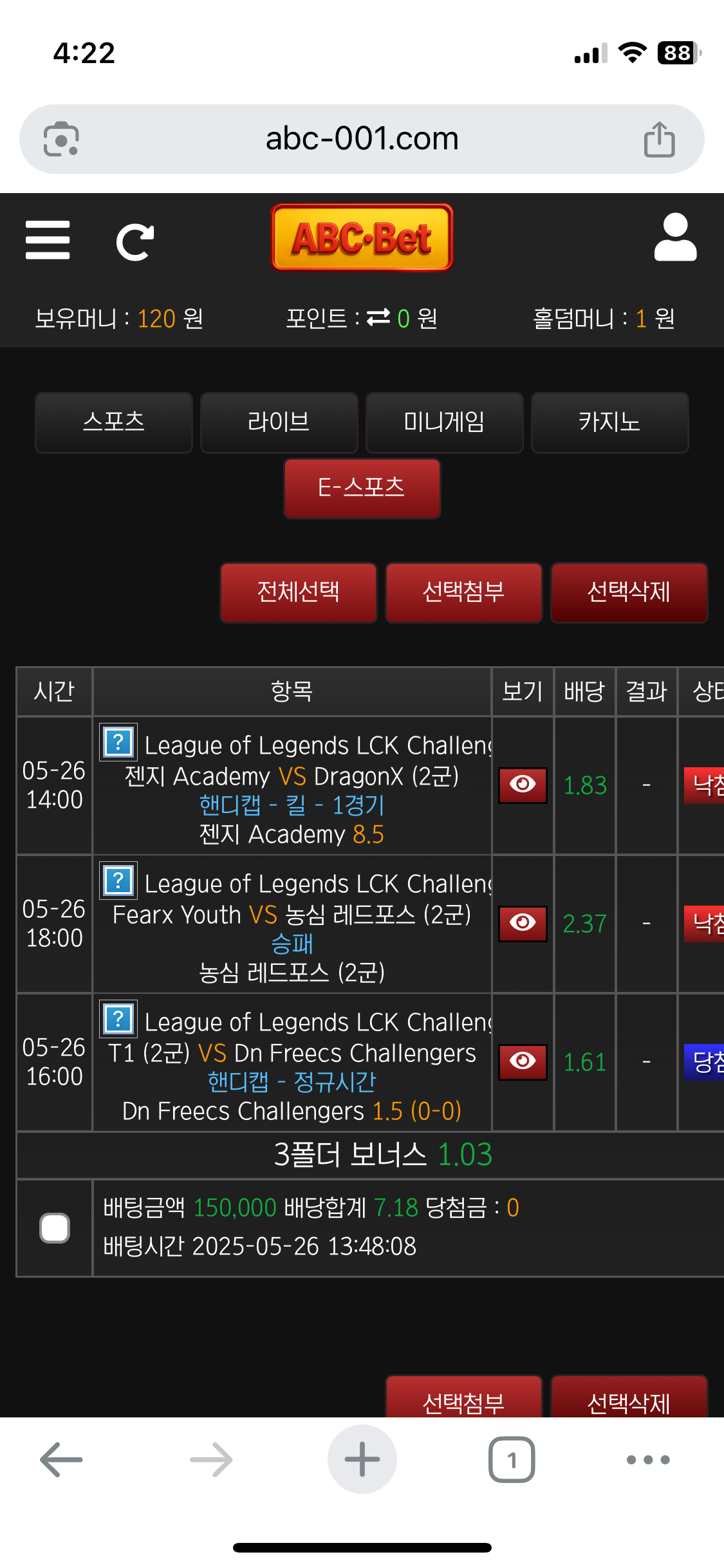
Task: View details of the T1 (2군) match
Action: pos(523,1061)
